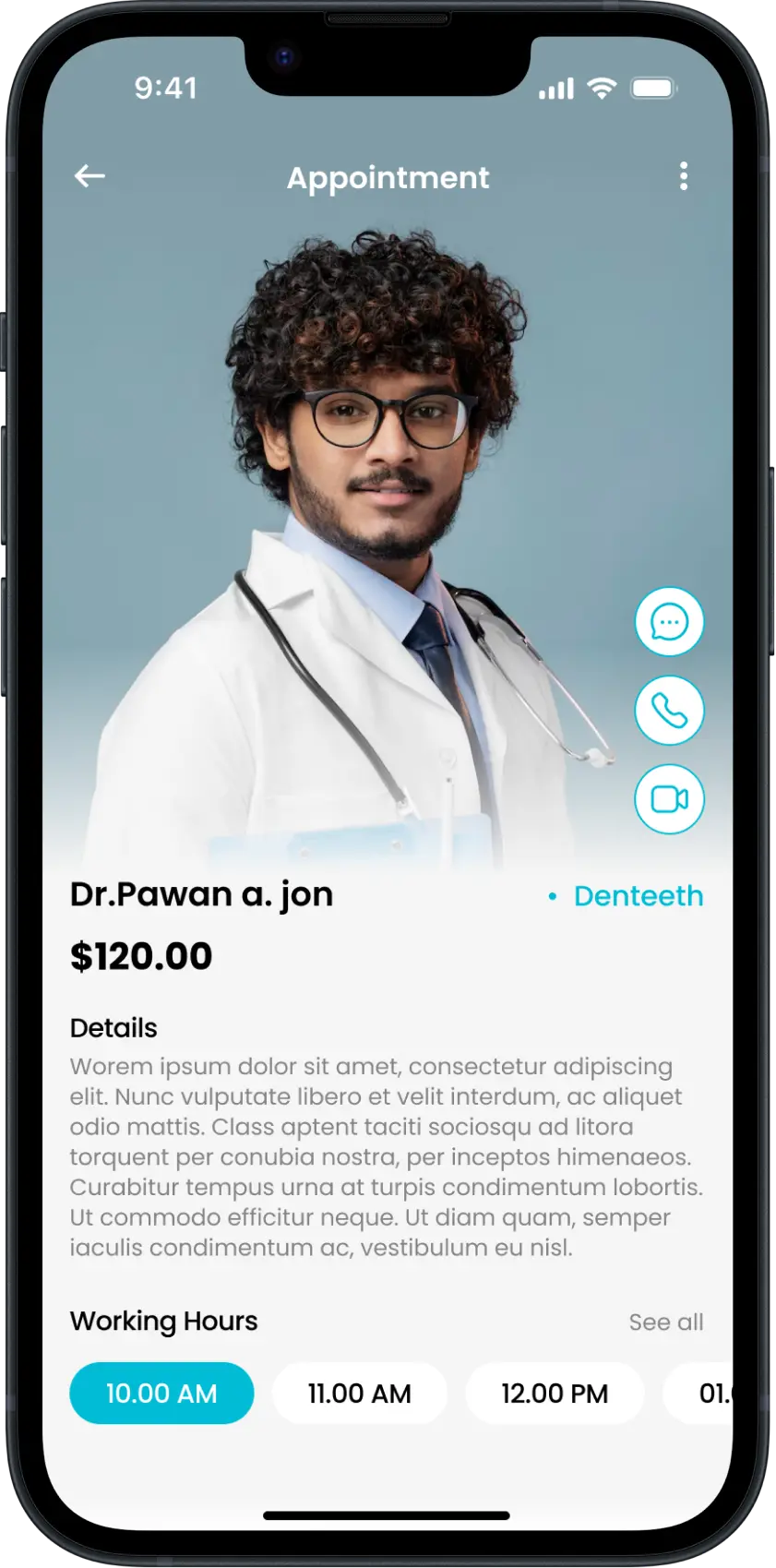Open the three-dot overflow menu
776x1568 pixels.
pyautogui.click(x=683, y=176)
